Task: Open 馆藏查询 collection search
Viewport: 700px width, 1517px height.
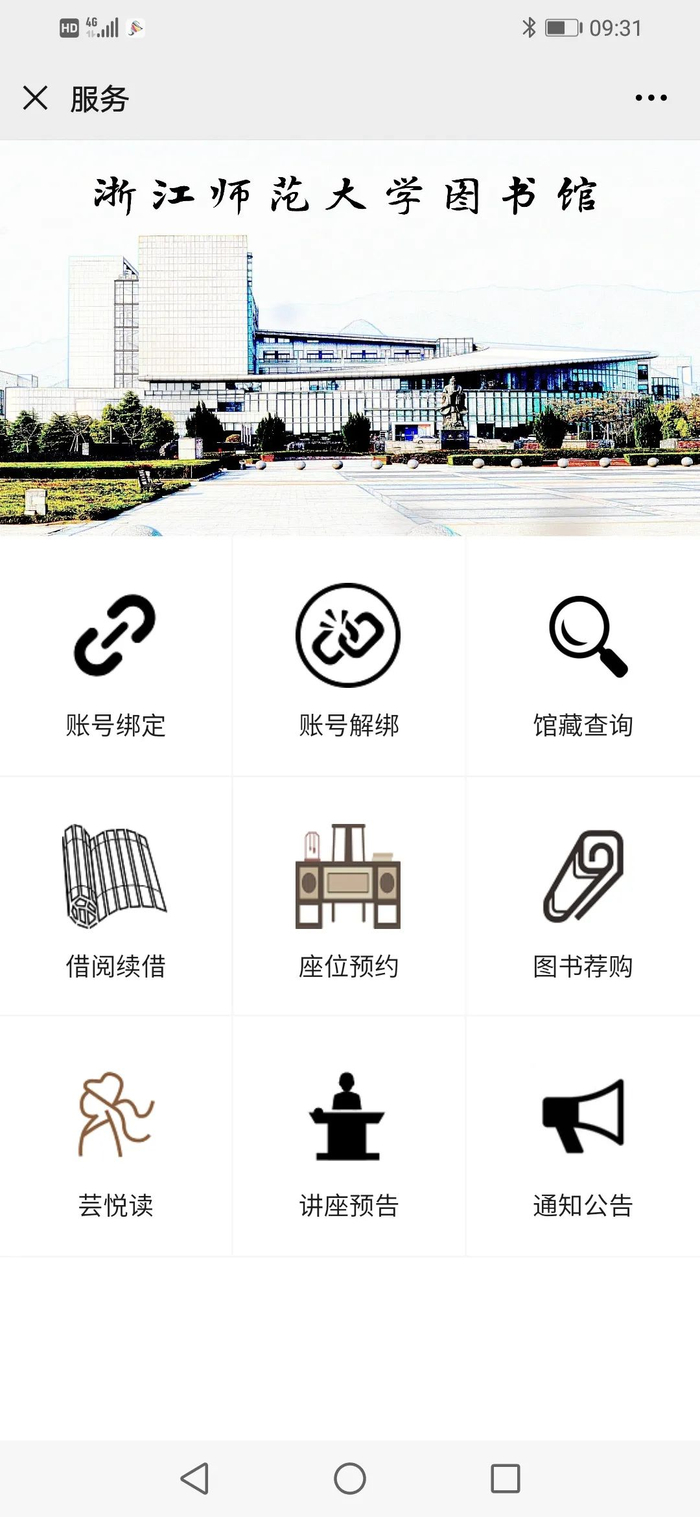Action: click(583, 657)
